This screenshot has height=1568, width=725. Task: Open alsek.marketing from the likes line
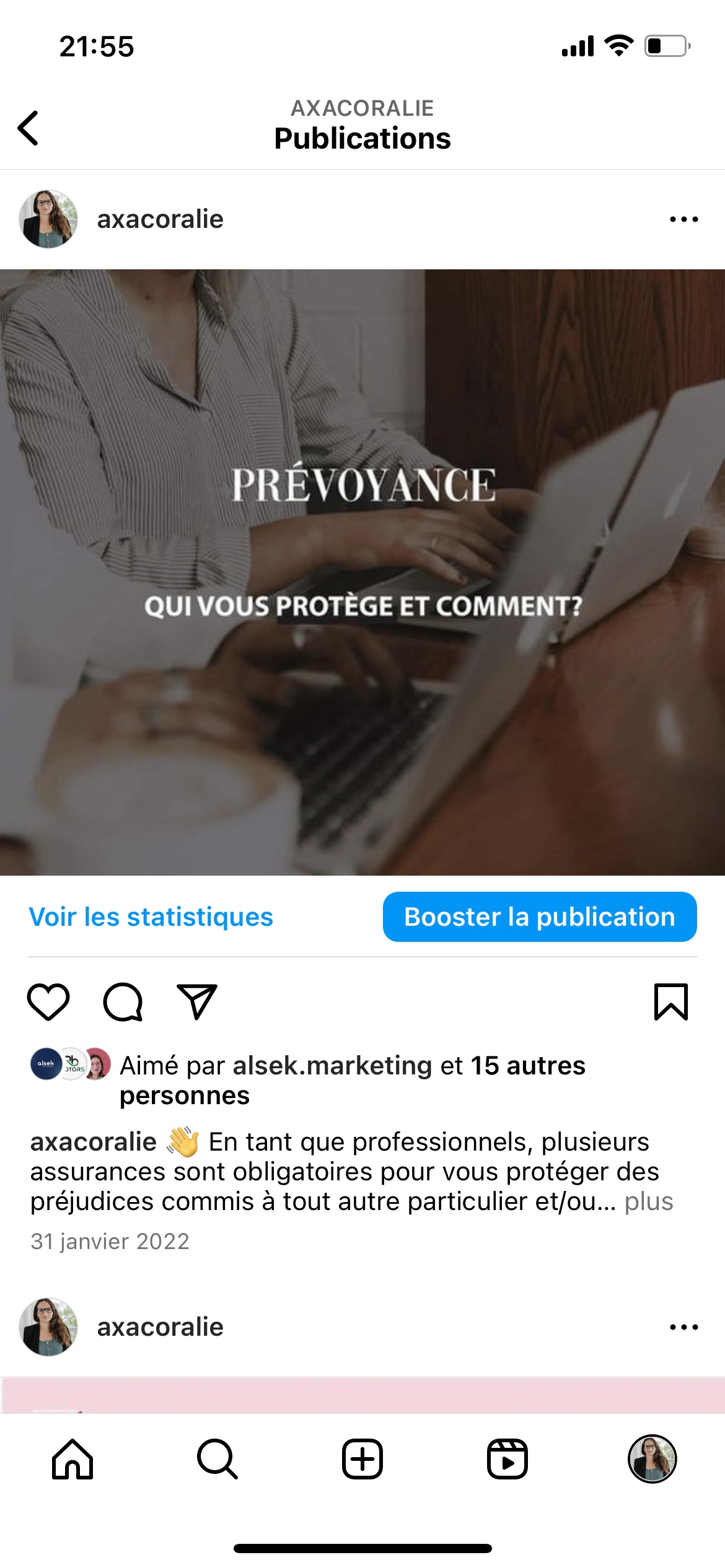point(332,1066)
